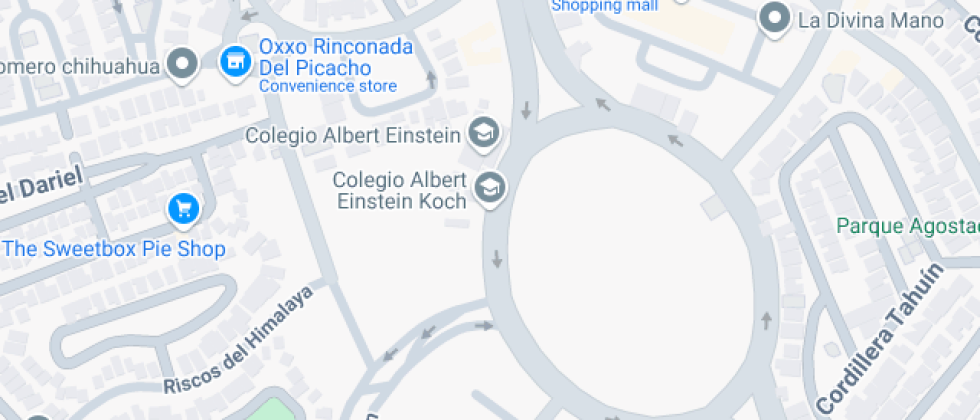Tap the romero chihuahua location pin

pos(182,65)
